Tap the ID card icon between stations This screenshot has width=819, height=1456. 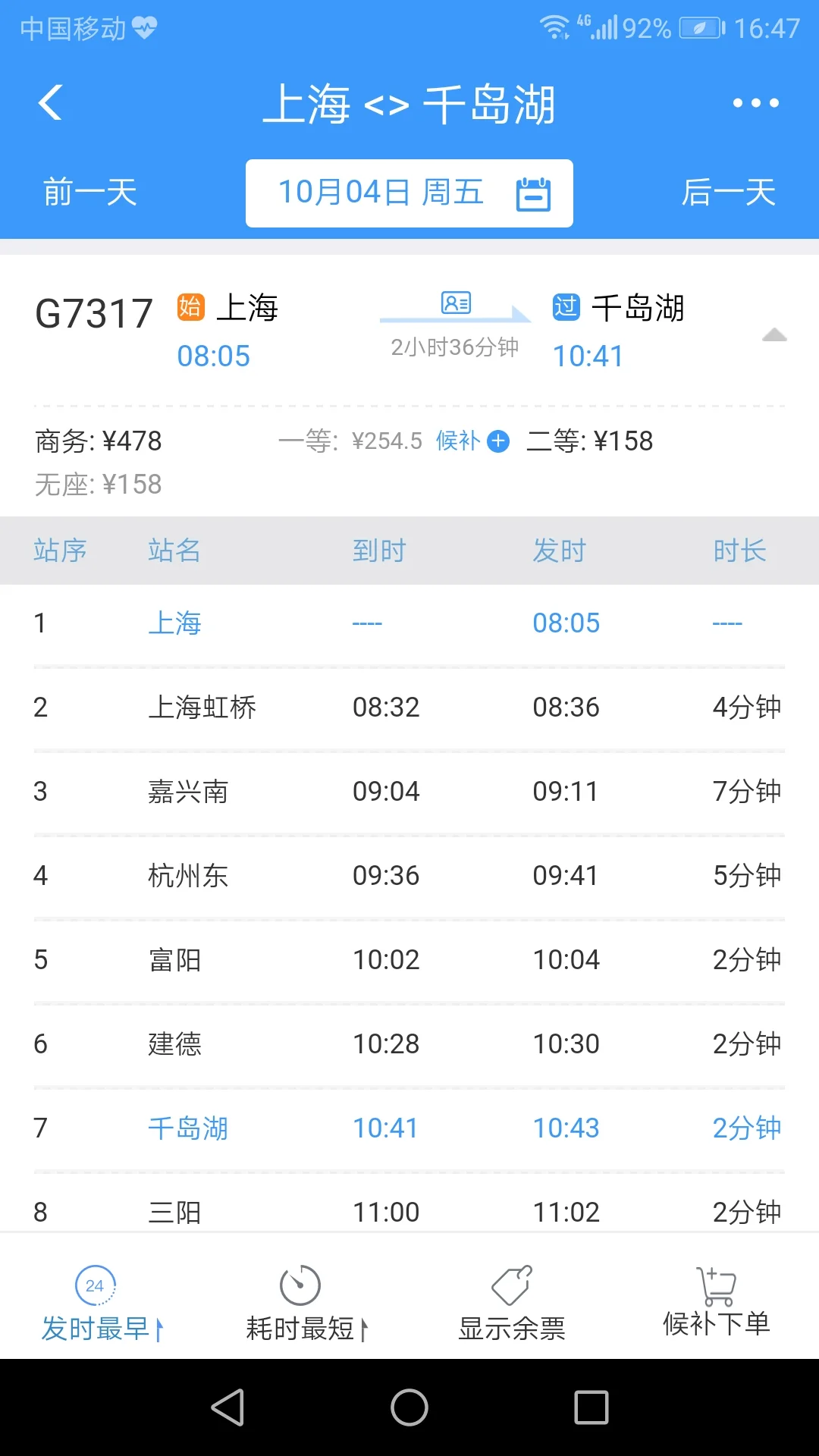click(x=454, y=303)
